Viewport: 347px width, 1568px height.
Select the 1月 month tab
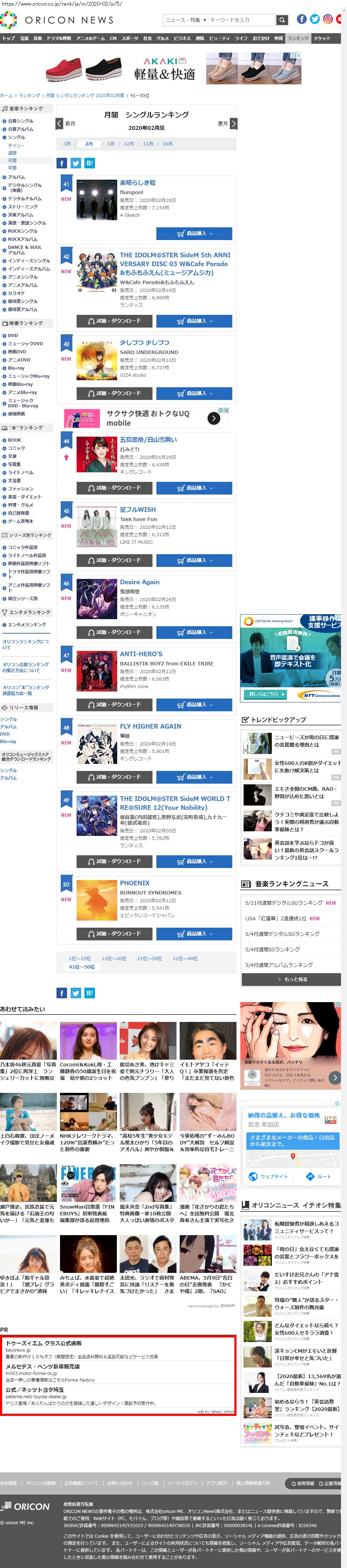click(111, 144)
